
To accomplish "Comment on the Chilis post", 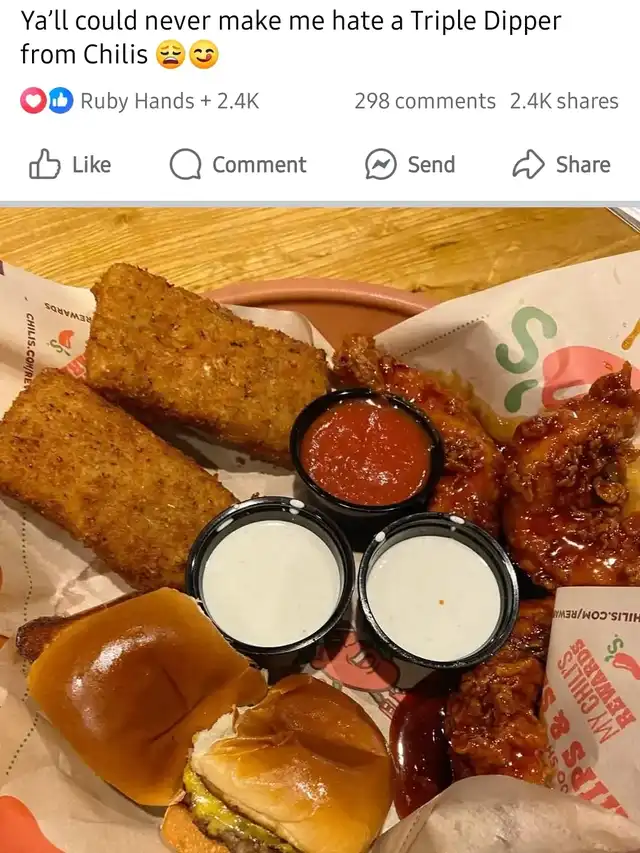I will (238, 165).
